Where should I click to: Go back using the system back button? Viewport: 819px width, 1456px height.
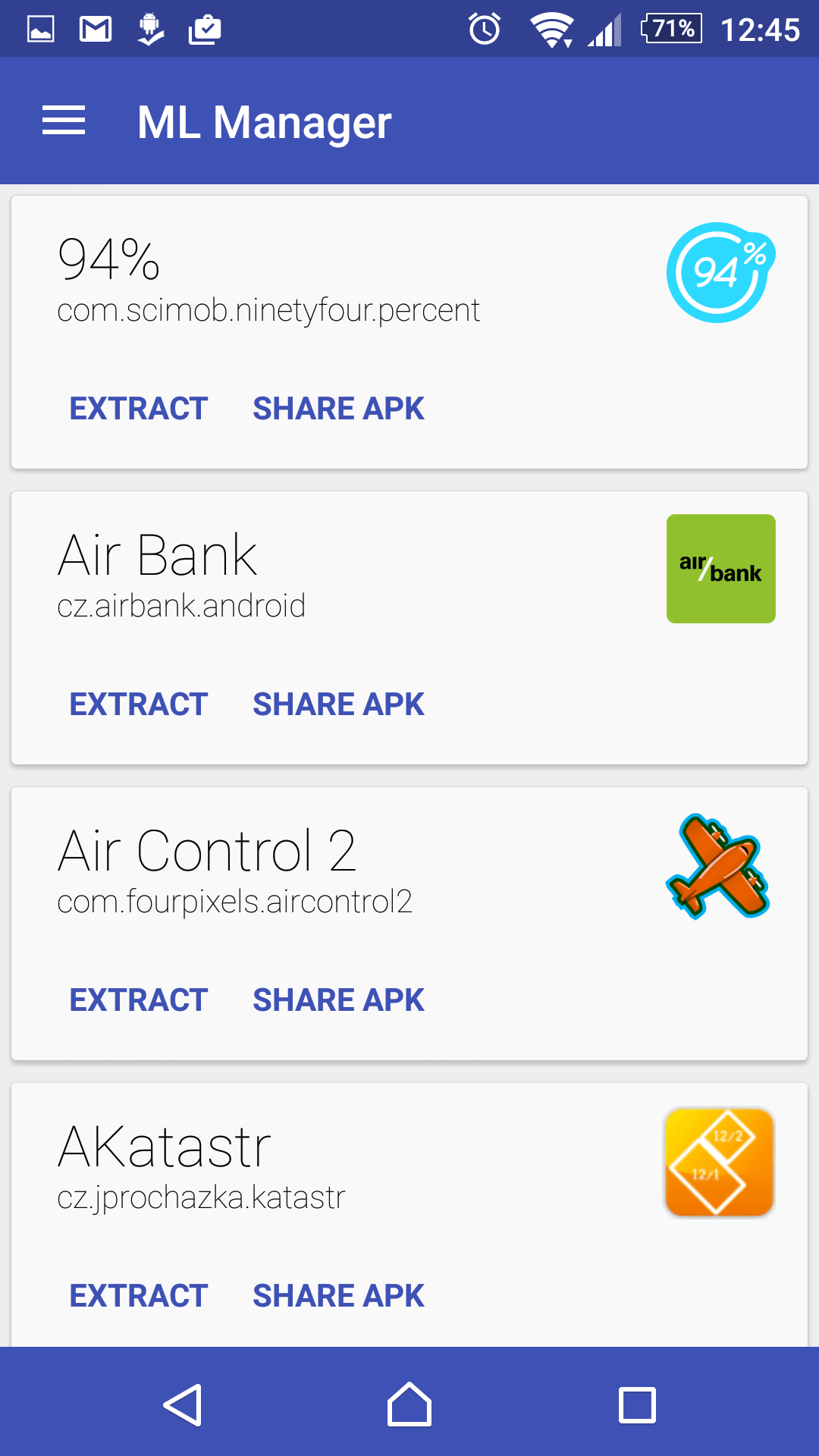tap(183, 1404)
